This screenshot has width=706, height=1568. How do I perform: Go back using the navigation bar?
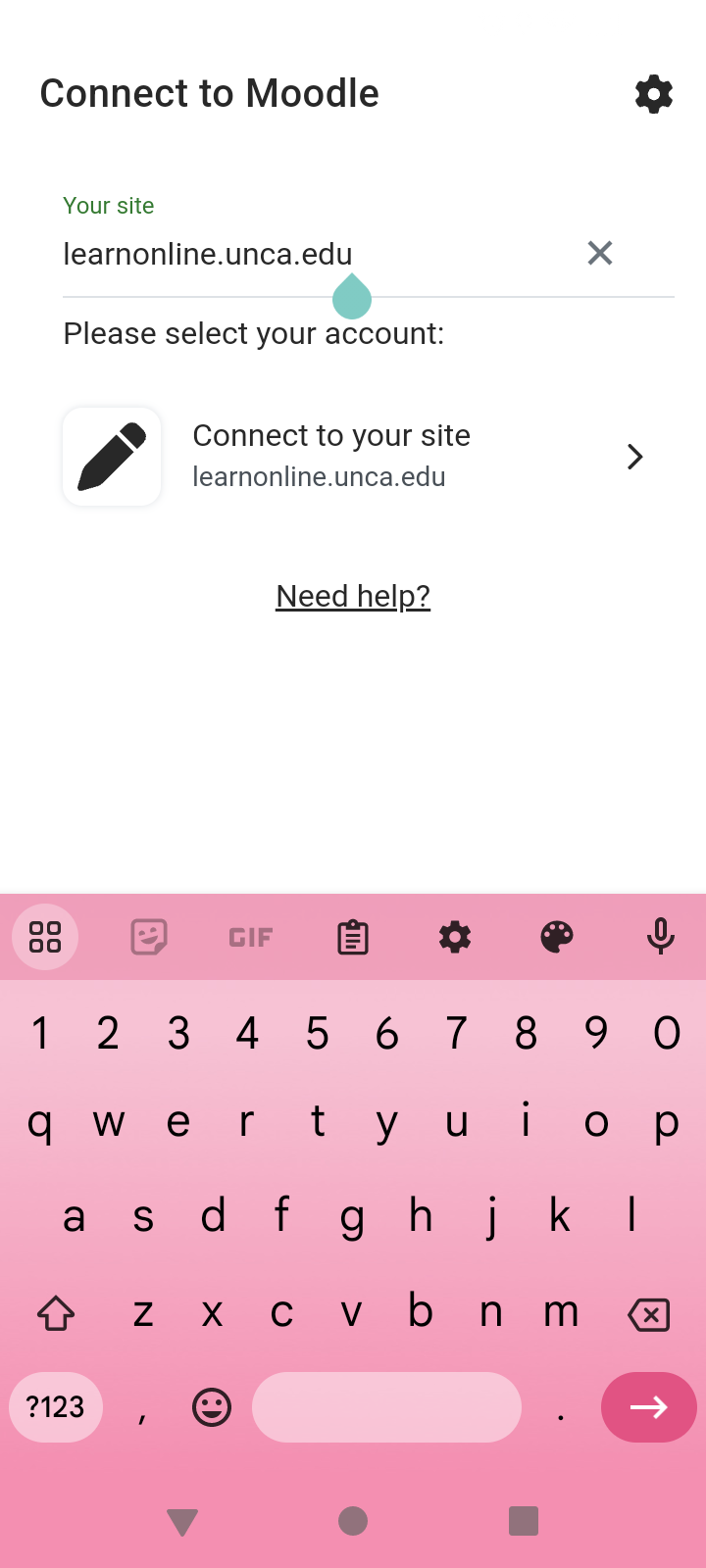coord(182,1521)
